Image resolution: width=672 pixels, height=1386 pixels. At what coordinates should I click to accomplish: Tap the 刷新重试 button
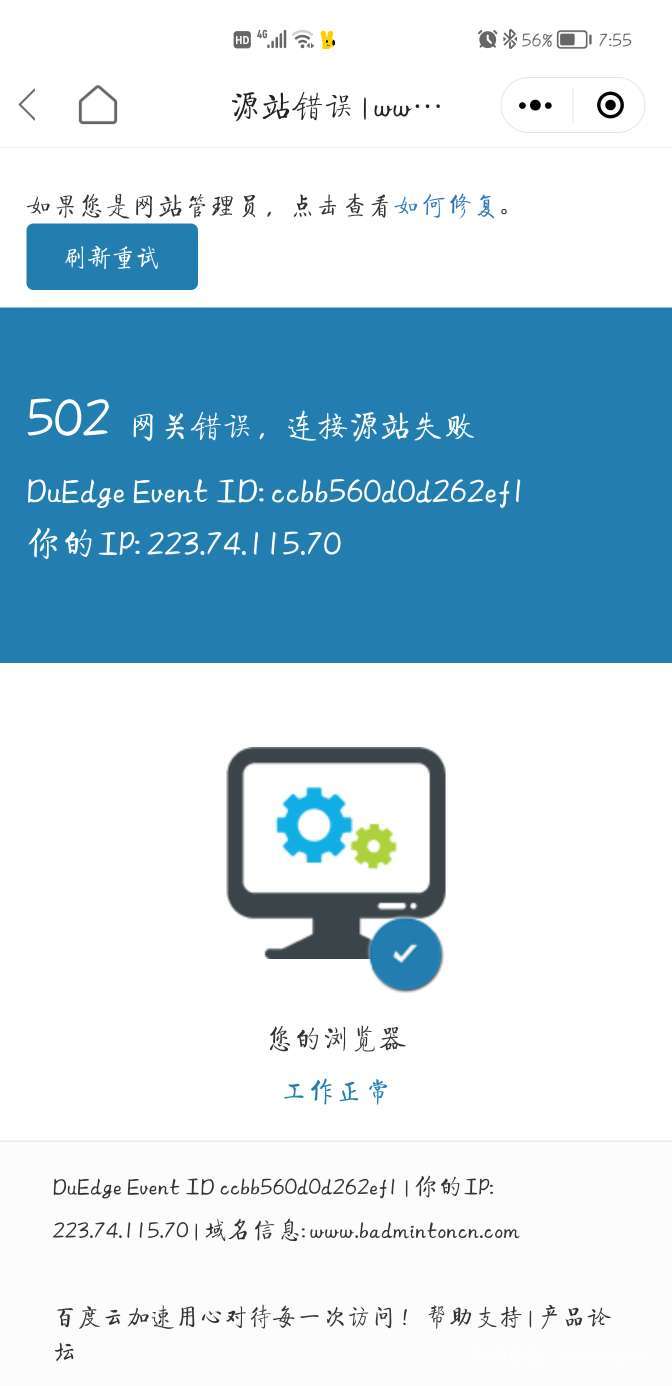click(112, 257)
